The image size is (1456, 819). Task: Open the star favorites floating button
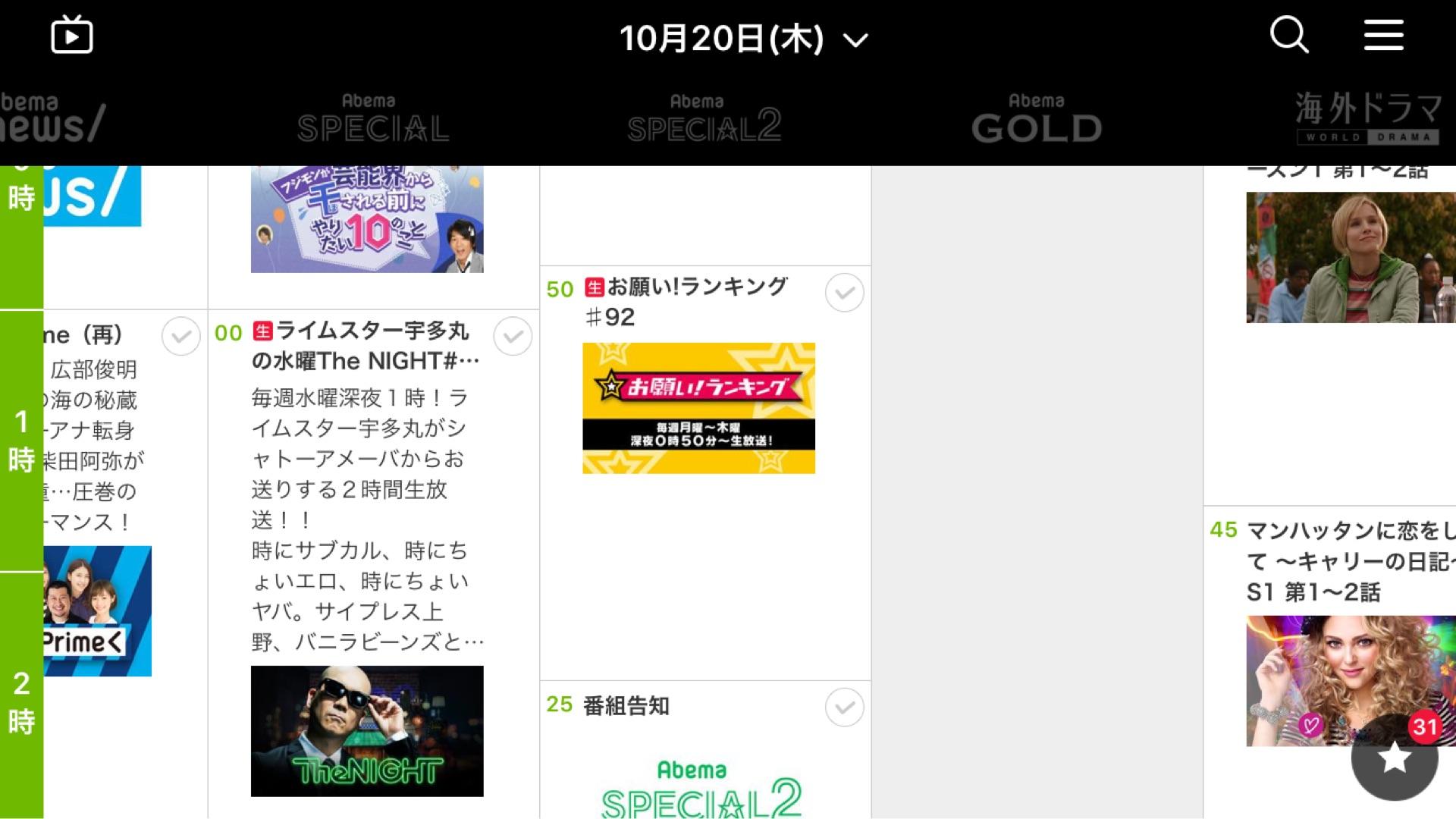pyautogui.click(x=1394, y=758)
